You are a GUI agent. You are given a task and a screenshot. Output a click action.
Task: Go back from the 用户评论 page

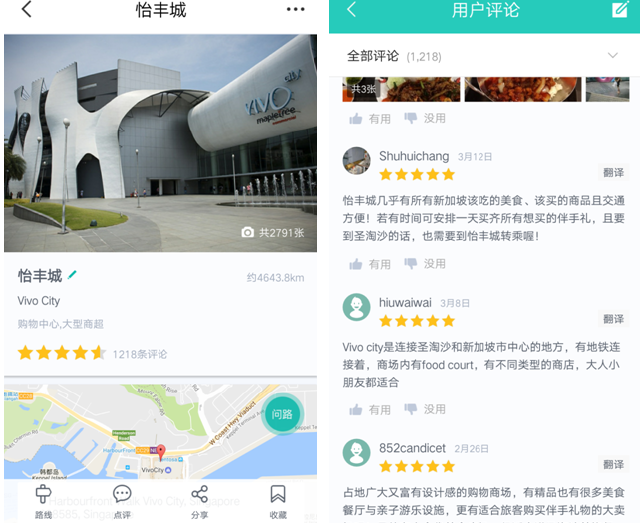click(x=351, y=10)
